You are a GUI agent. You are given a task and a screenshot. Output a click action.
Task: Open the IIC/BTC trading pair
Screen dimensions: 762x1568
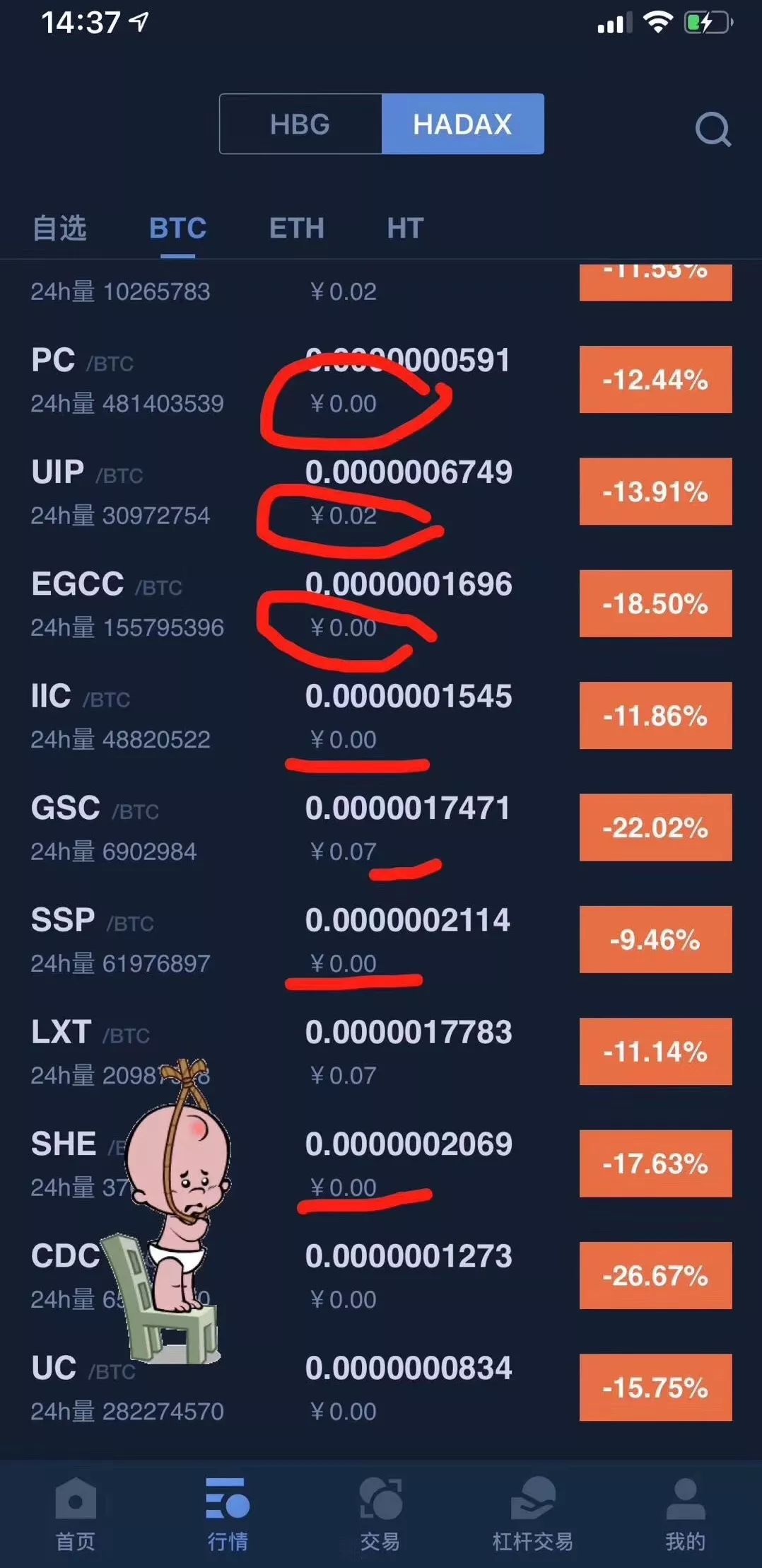tap(381, 716)
